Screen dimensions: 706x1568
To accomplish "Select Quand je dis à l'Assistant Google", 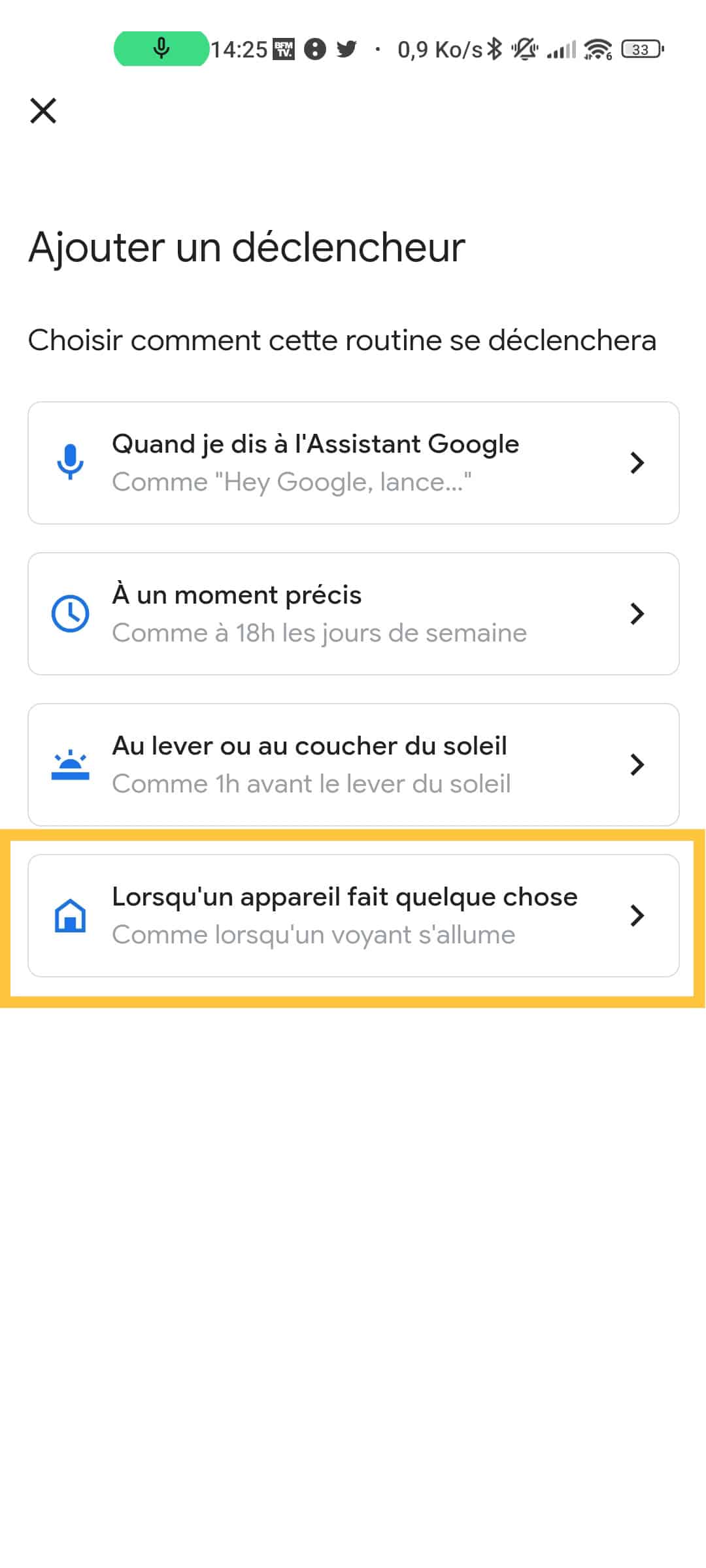I will coord(353,463).
